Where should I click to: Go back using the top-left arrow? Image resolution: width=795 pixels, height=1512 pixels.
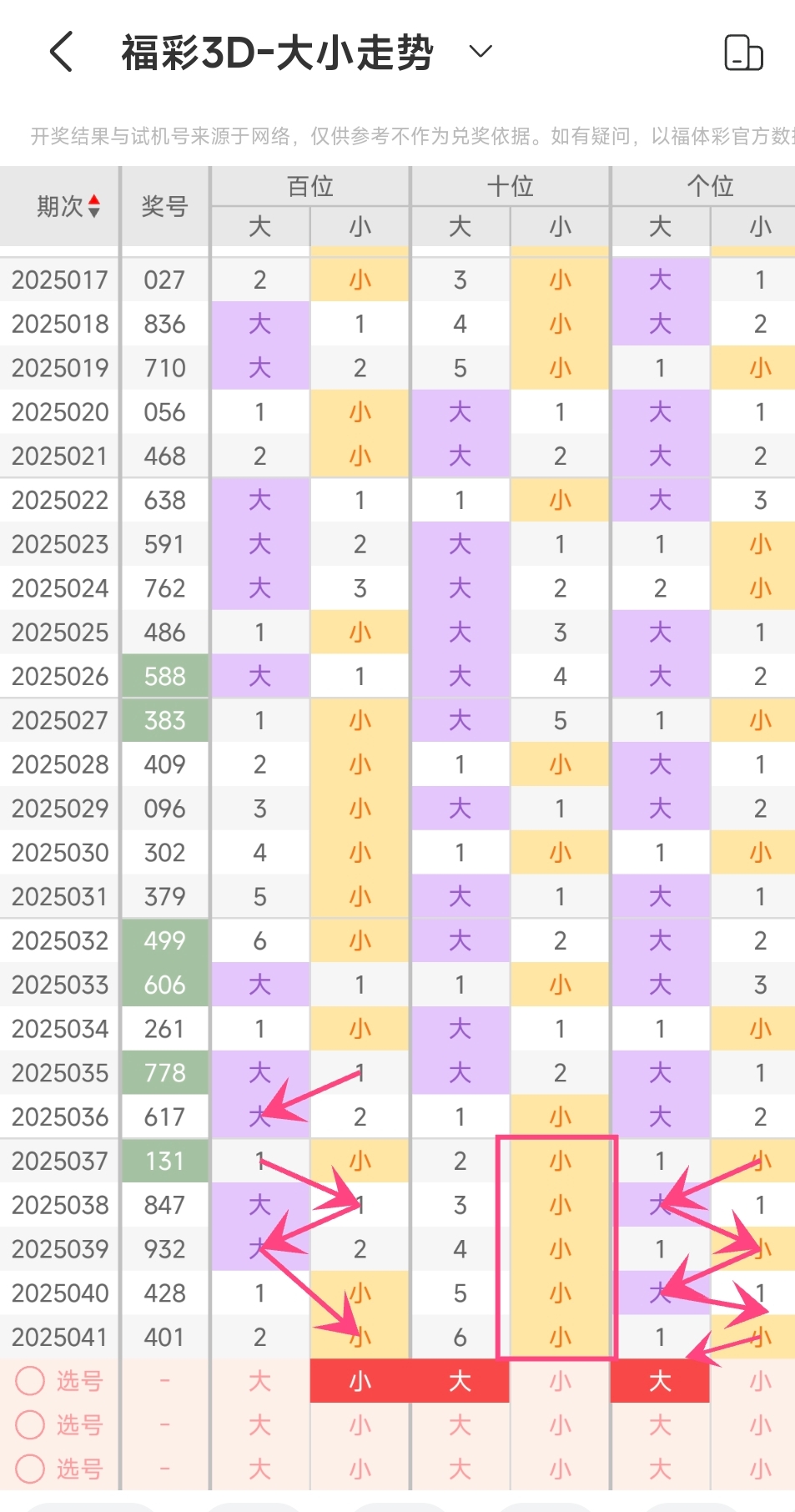tap(62, 53)
